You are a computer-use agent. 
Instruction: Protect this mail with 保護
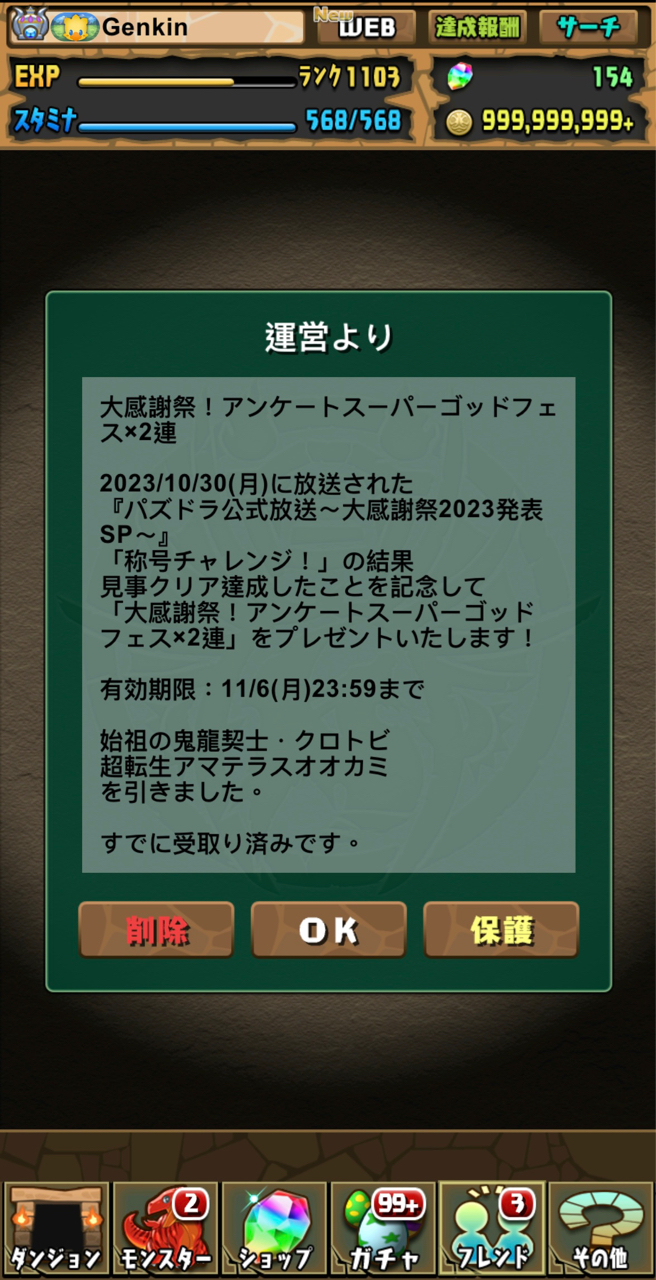point(501,930)
